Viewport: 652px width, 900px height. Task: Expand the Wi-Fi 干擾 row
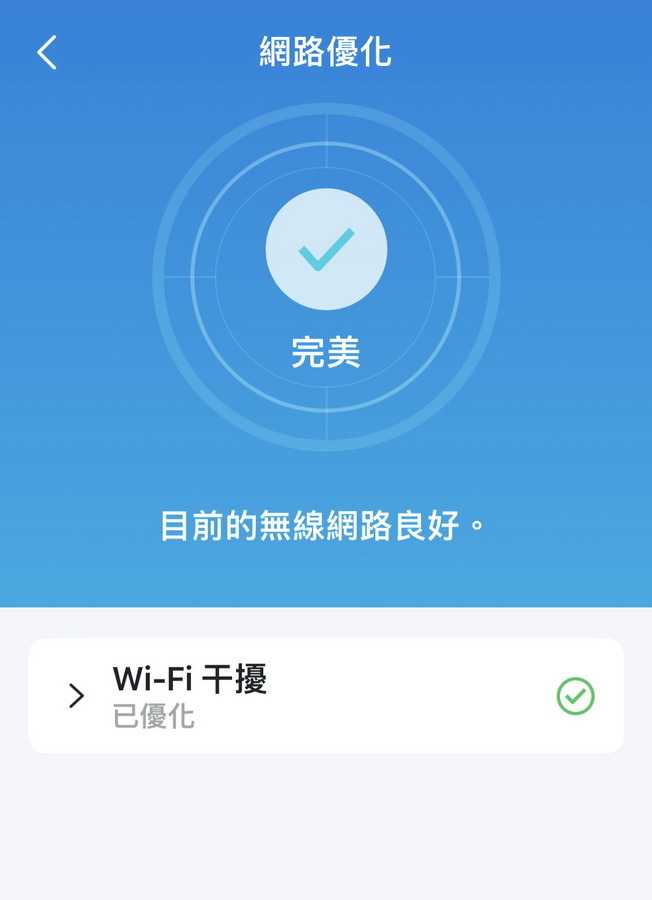76,696
